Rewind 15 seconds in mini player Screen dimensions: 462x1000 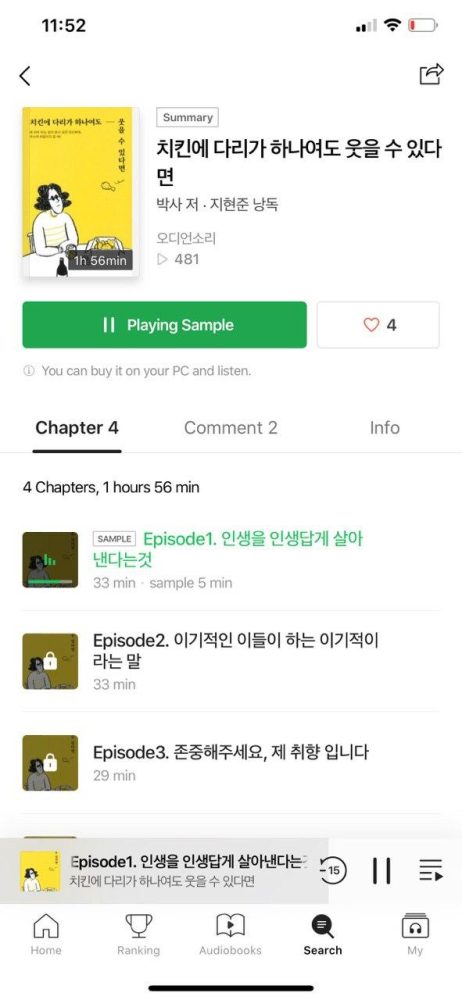[332, 870]
